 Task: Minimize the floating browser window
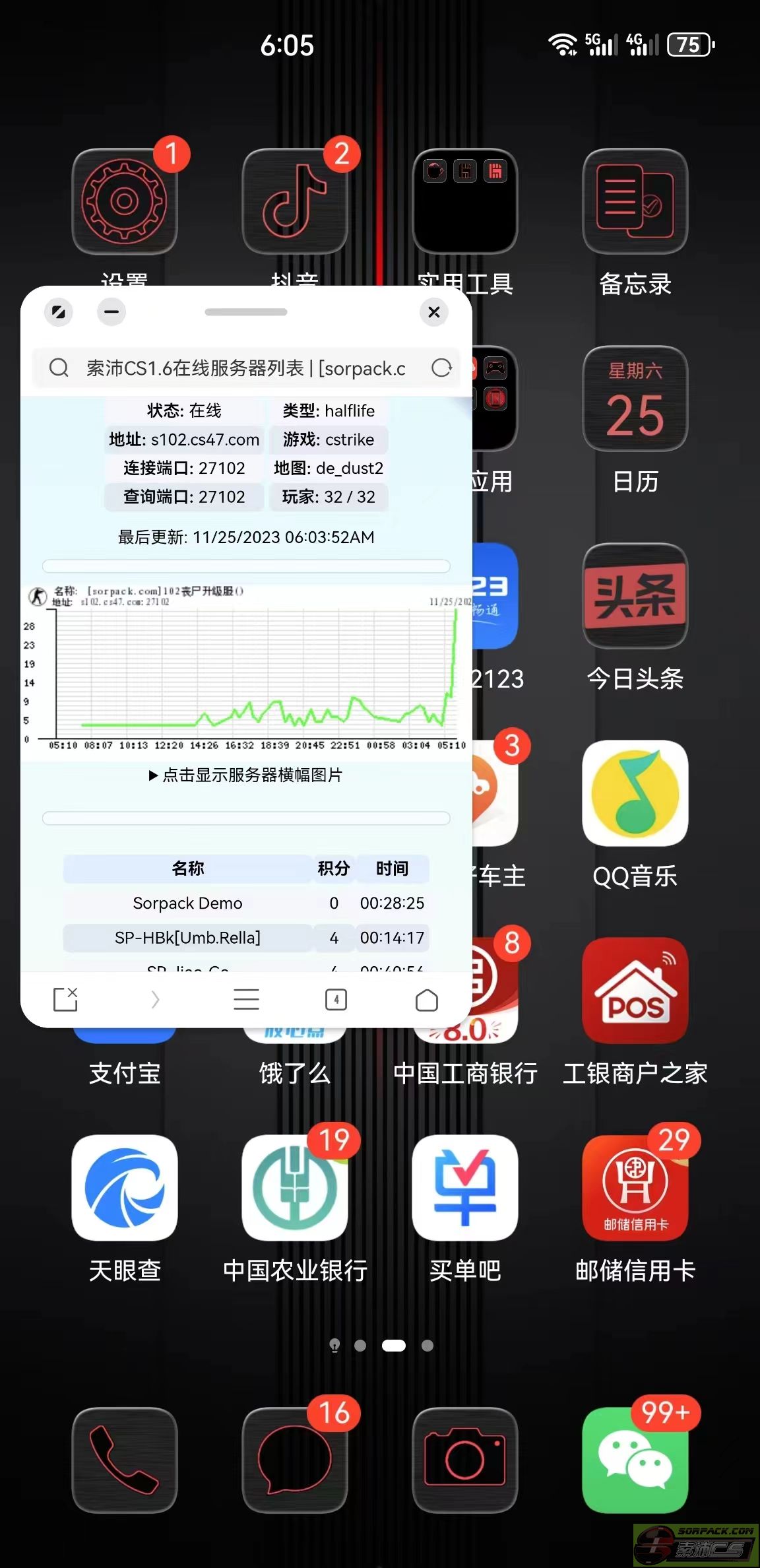[x=111, y=312]
